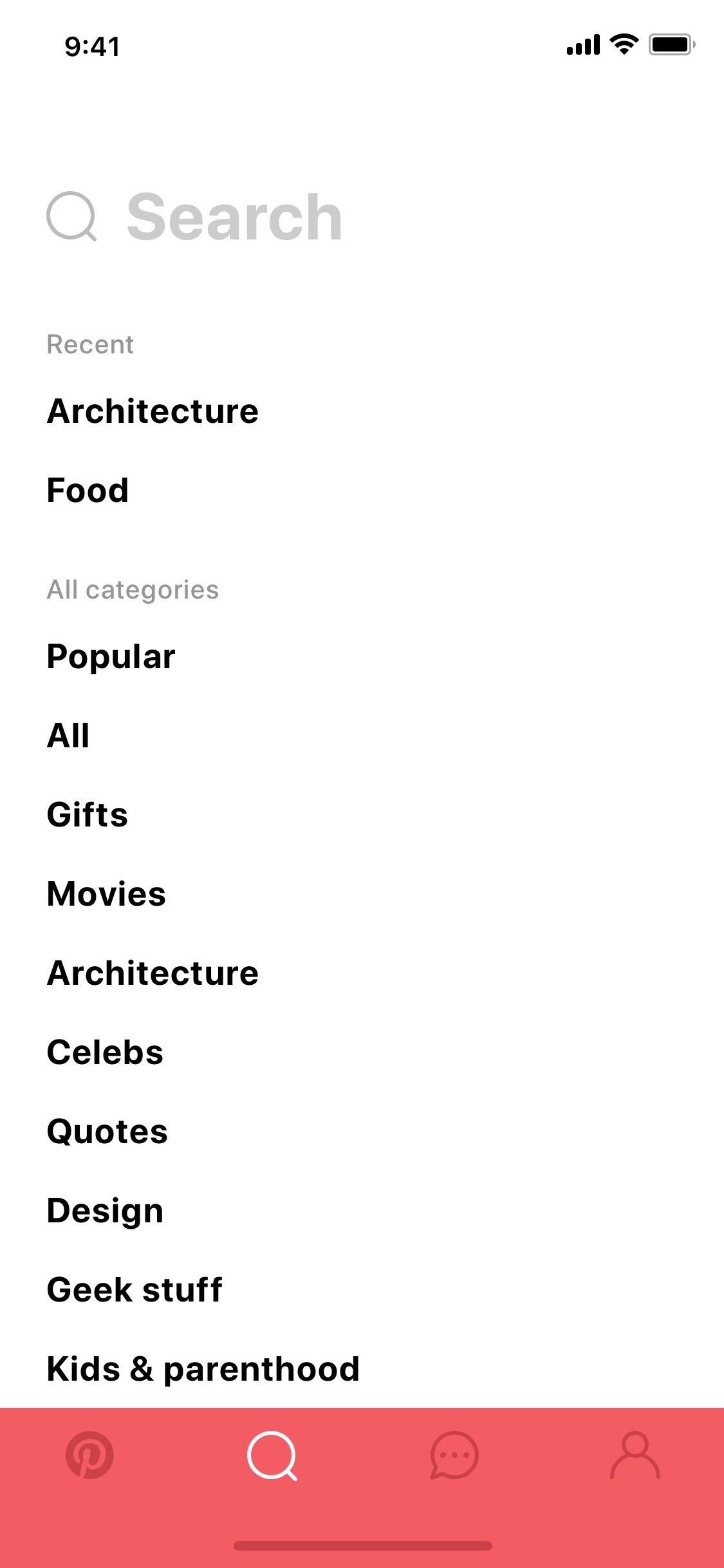Browse the Quotes category
724x1568 pixels.
tap(107, 1131)
